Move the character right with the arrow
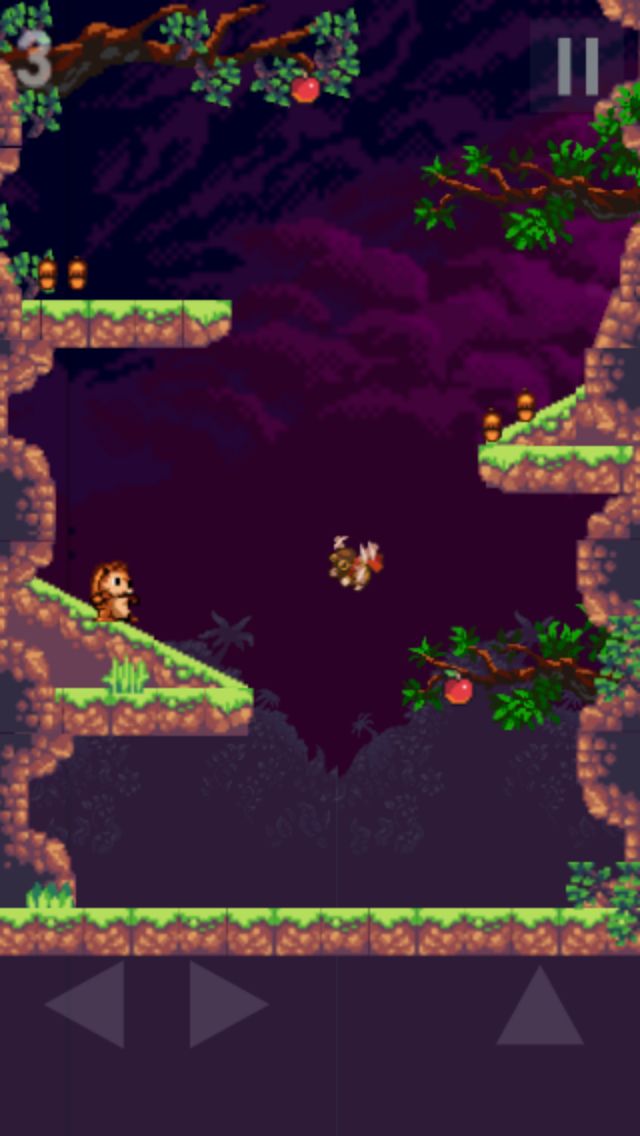640x1136 pixels. (x=224, y=1004)
